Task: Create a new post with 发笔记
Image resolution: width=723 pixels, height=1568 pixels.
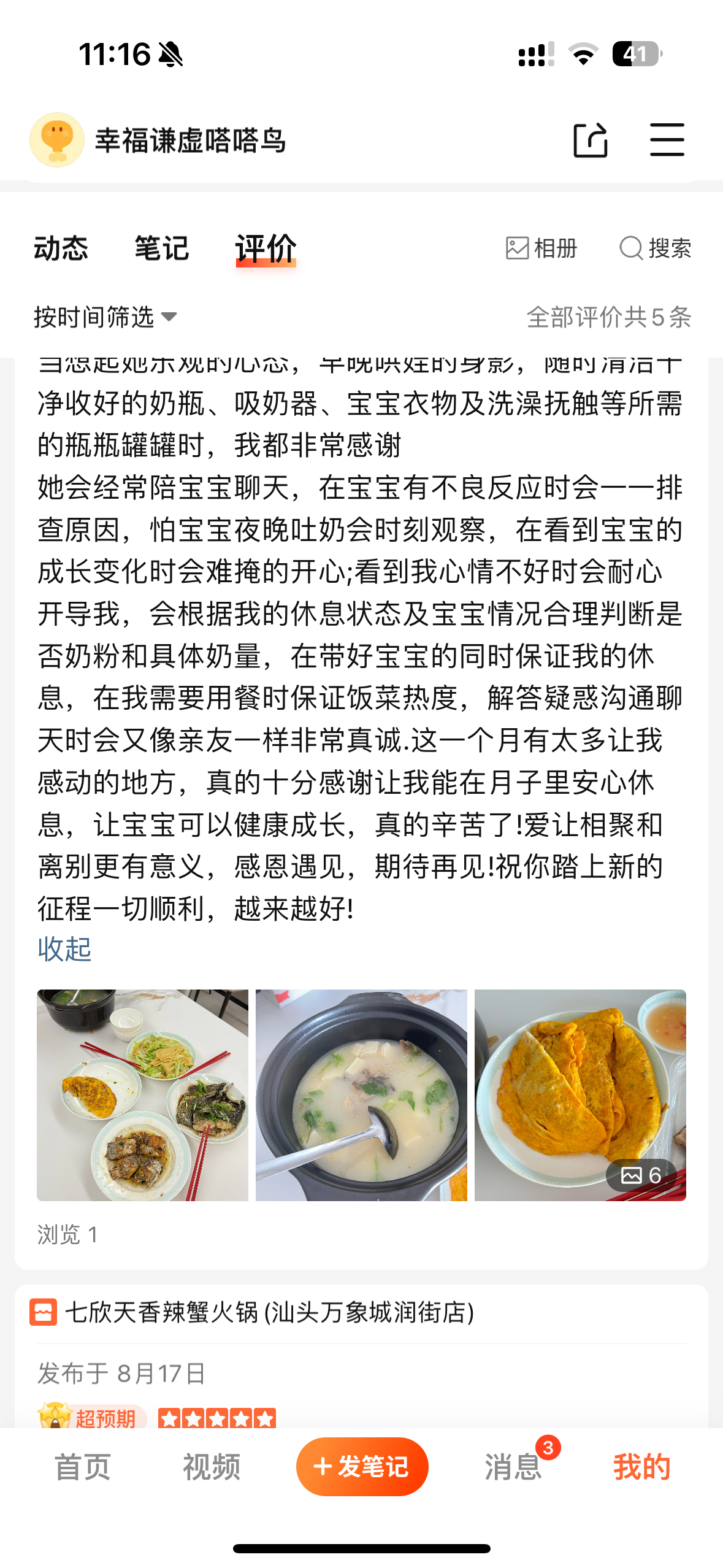Action: [x=362, y=1467]
